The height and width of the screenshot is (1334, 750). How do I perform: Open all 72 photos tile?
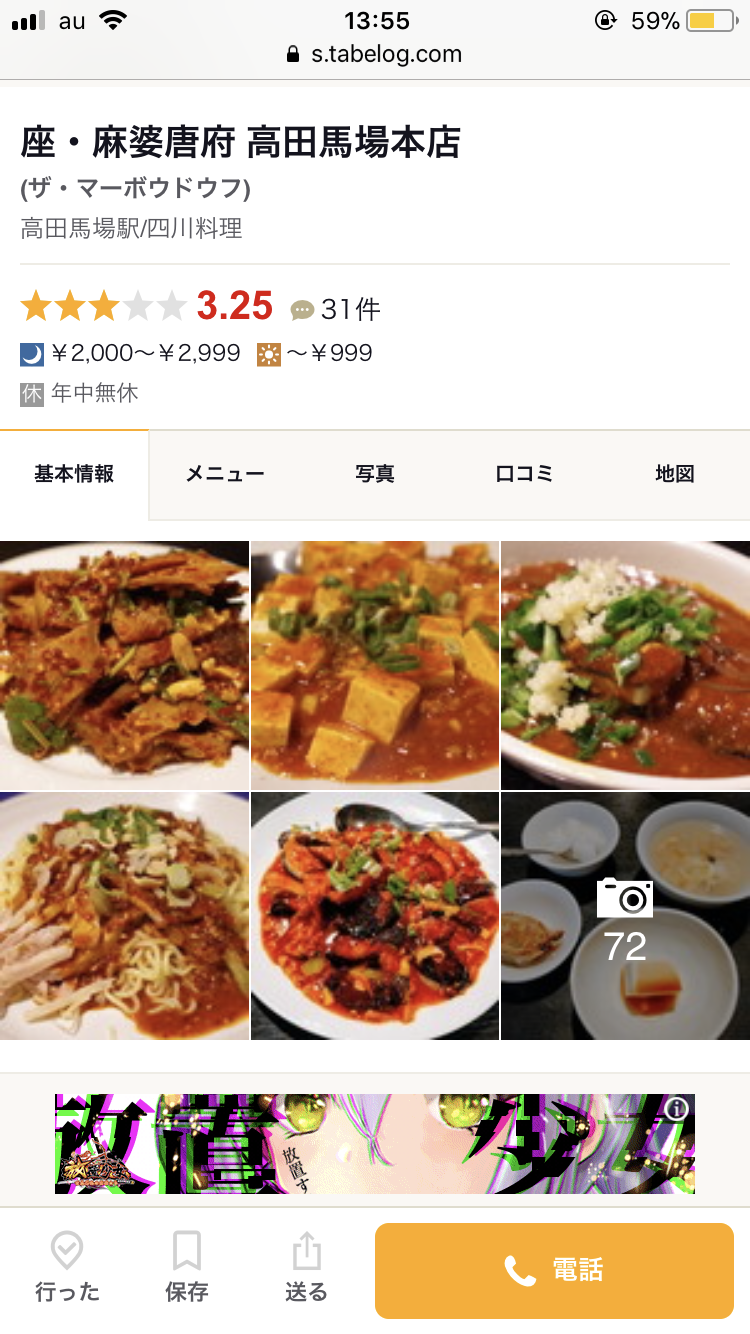[x=625, y=916]
